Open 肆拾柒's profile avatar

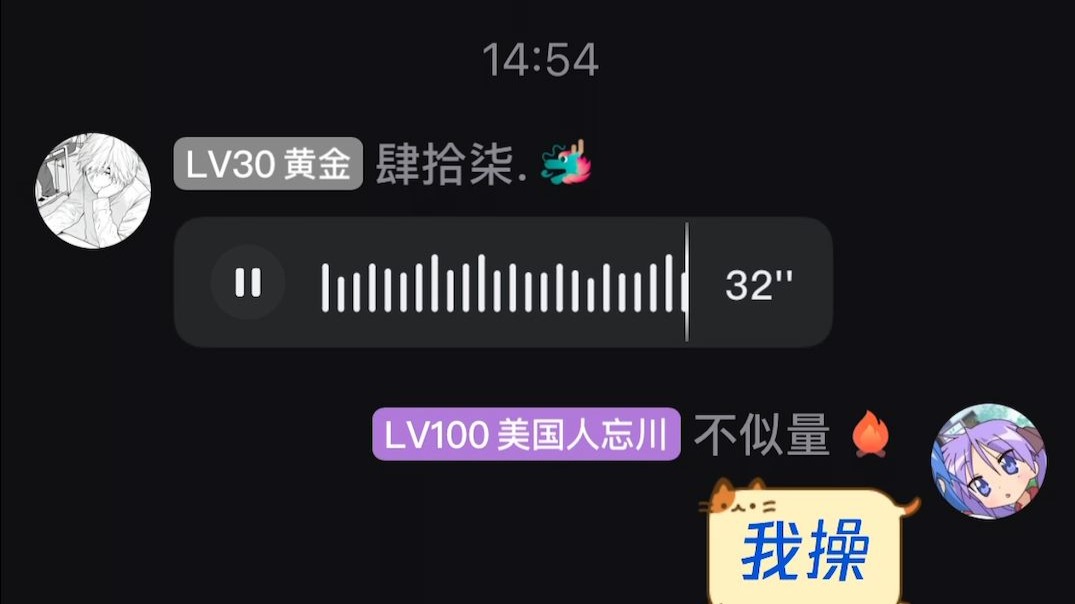[93, 191]
